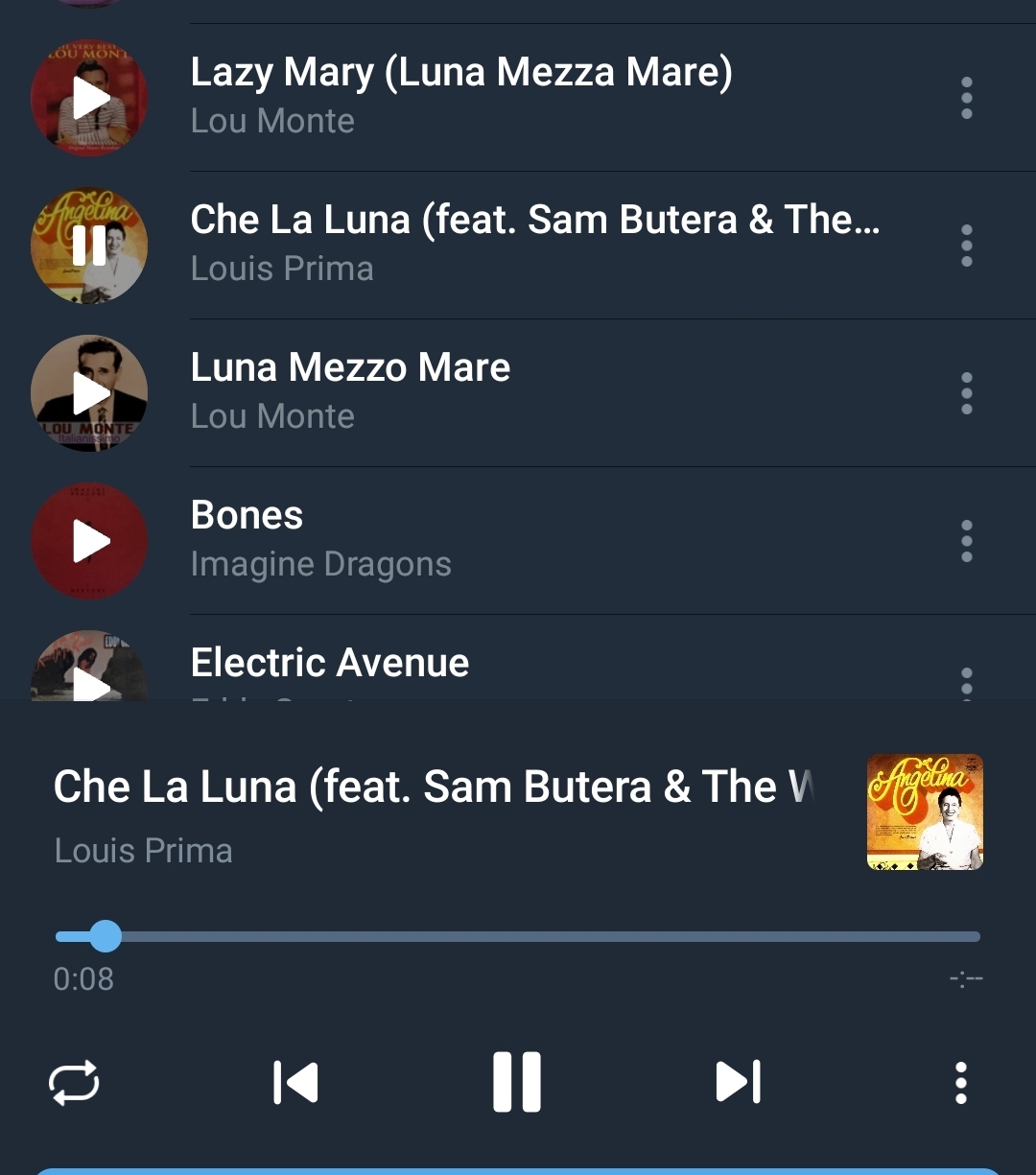The height and width of the screenshot is (1175, 1036).
Task: Play Luna Mezzo Mare by Lou Monte
Action: [x=89, y=393]
